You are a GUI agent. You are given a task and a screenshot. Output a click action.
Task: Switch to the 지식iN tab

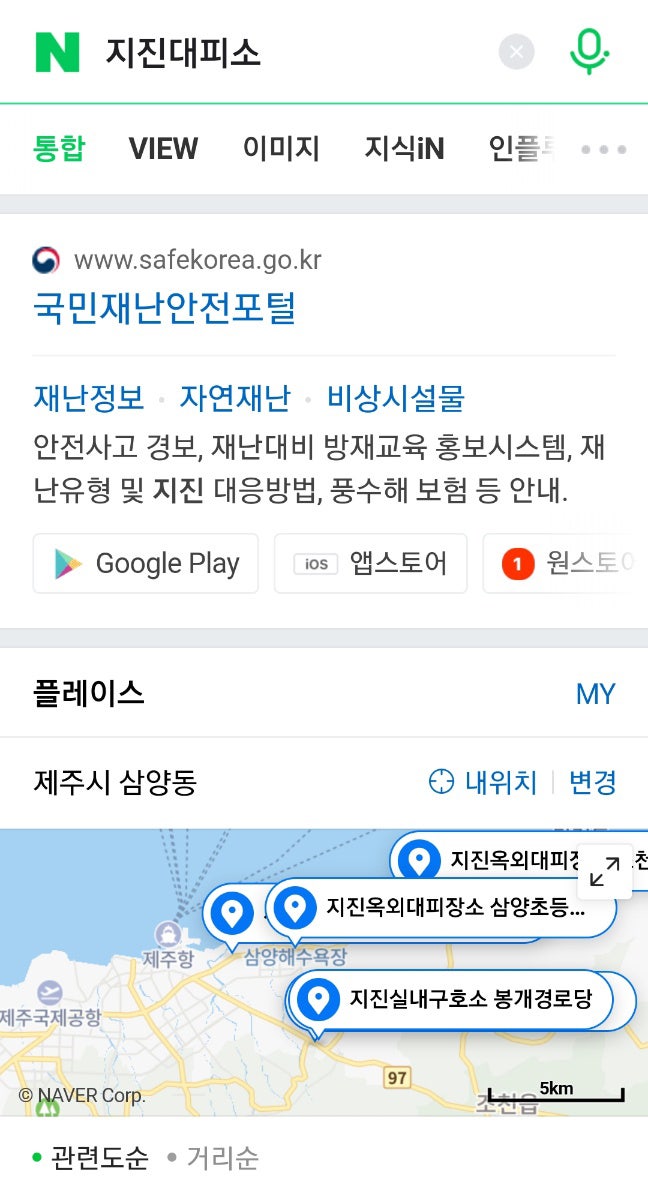[x=404, y=149]
